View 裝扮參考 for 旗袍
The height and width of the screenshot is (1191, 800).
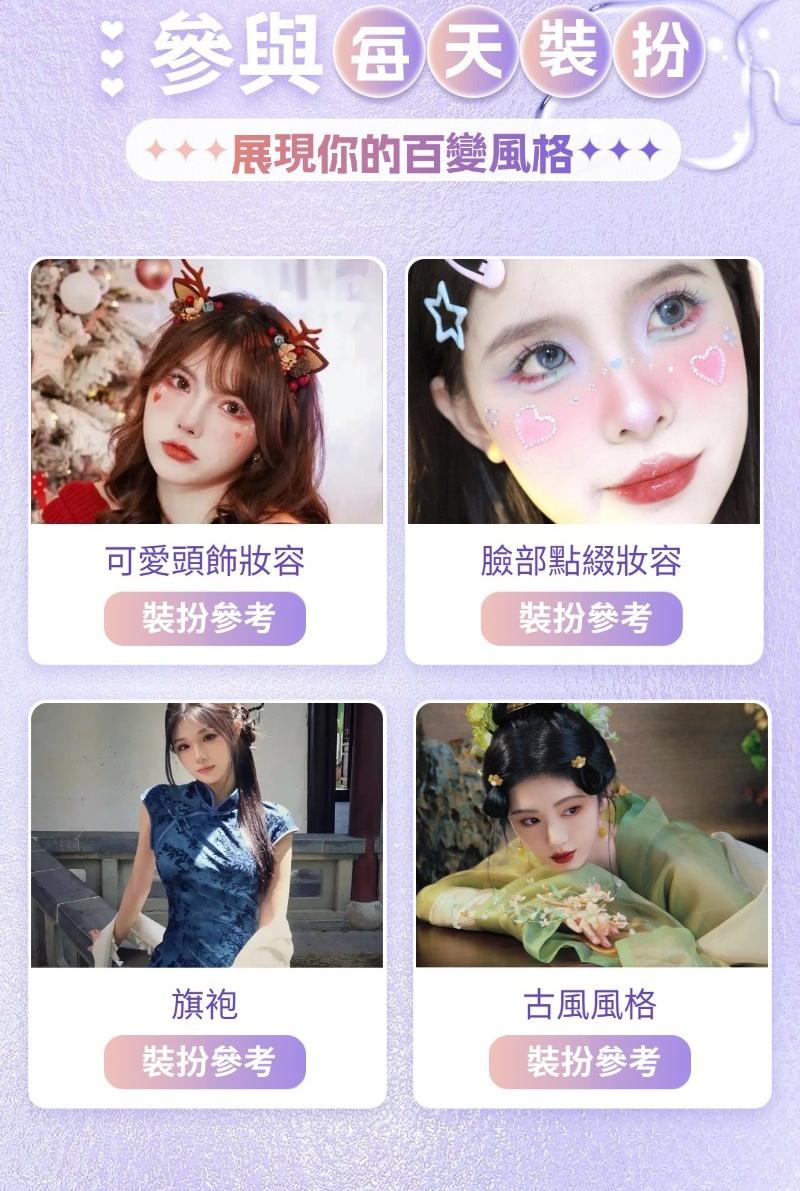click(205, 1062)
